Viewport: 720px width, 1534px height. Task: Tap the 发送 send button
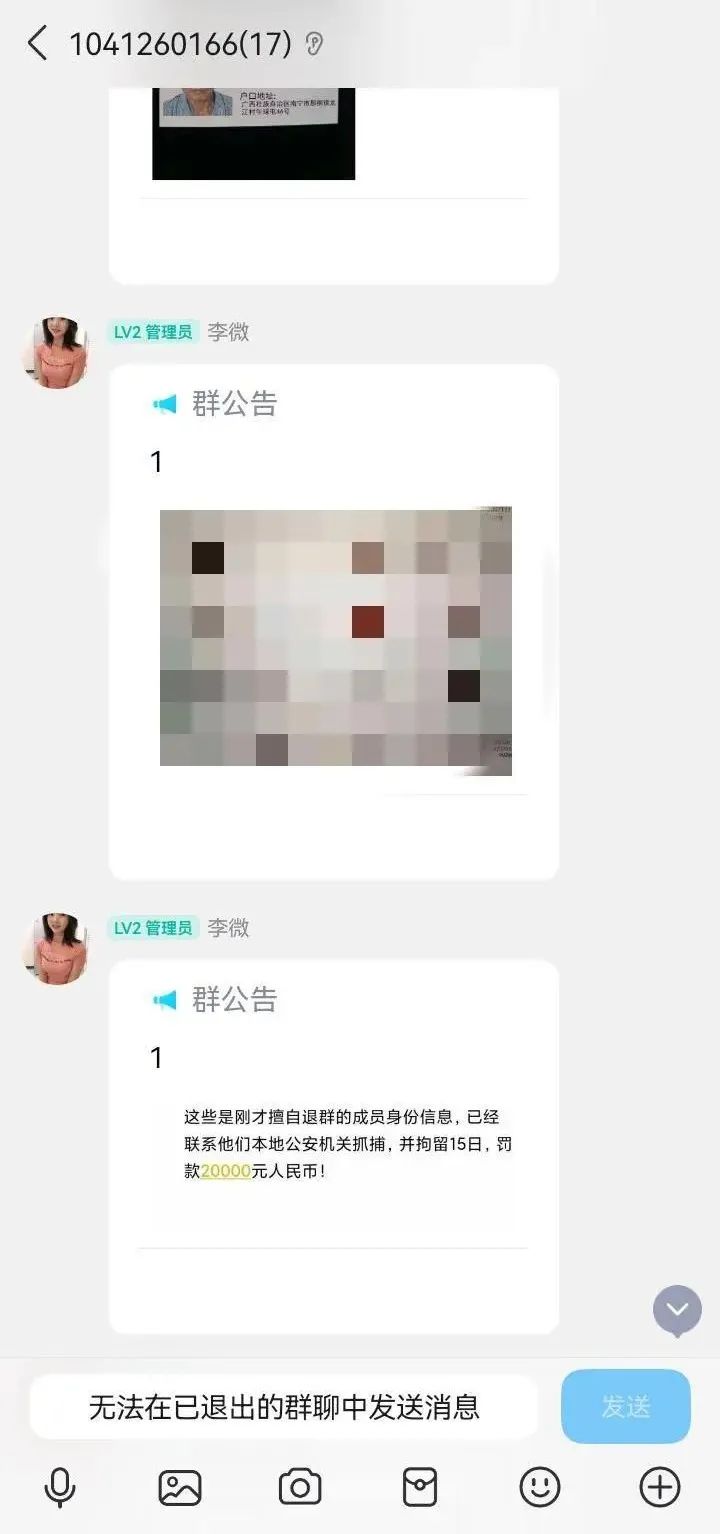(x=626, y=1407)
